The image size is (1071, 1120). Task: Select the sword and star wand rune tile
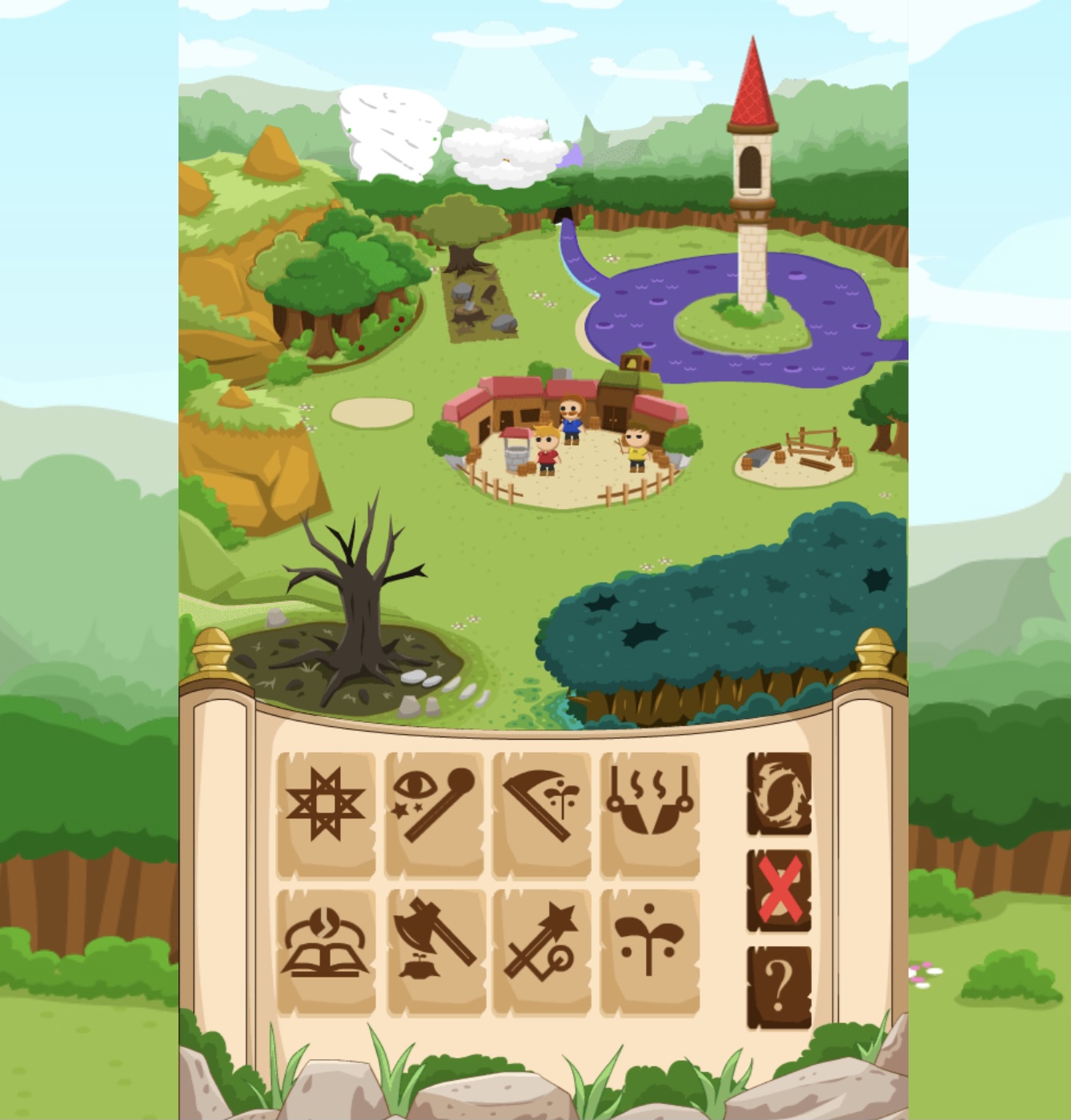tap(542, 949)
